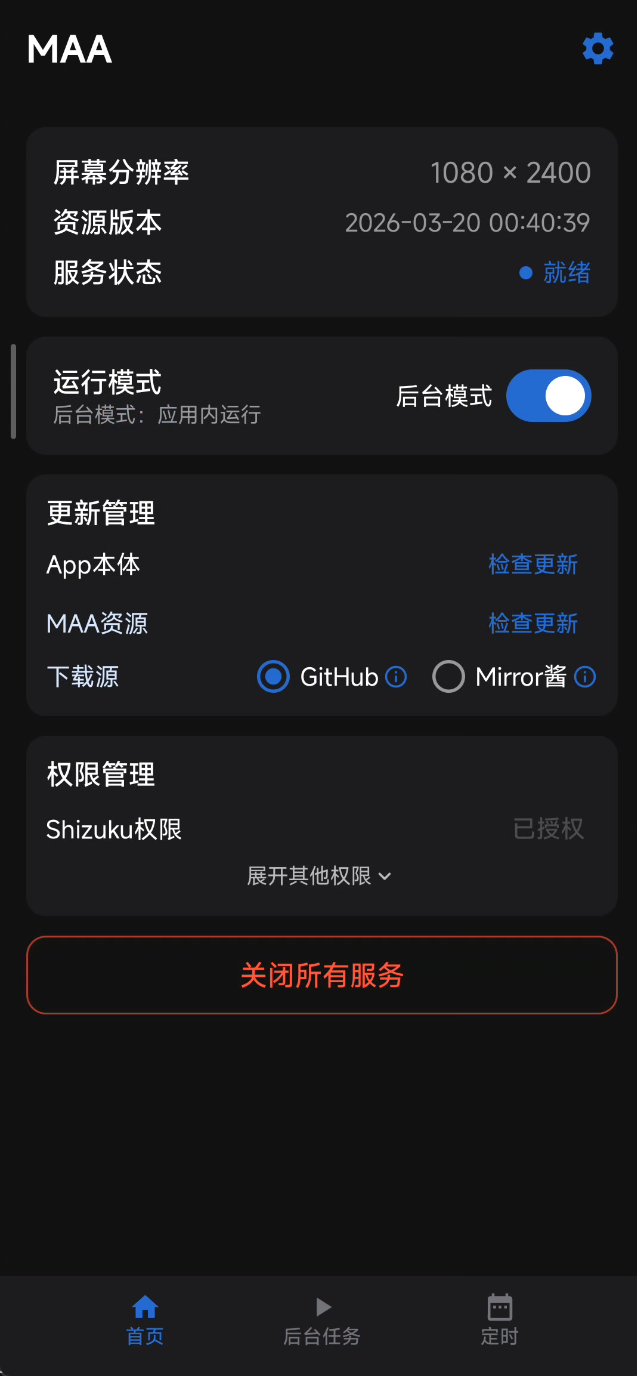
Task: Switch to the 首页 tab
Action: [145, 1320]
